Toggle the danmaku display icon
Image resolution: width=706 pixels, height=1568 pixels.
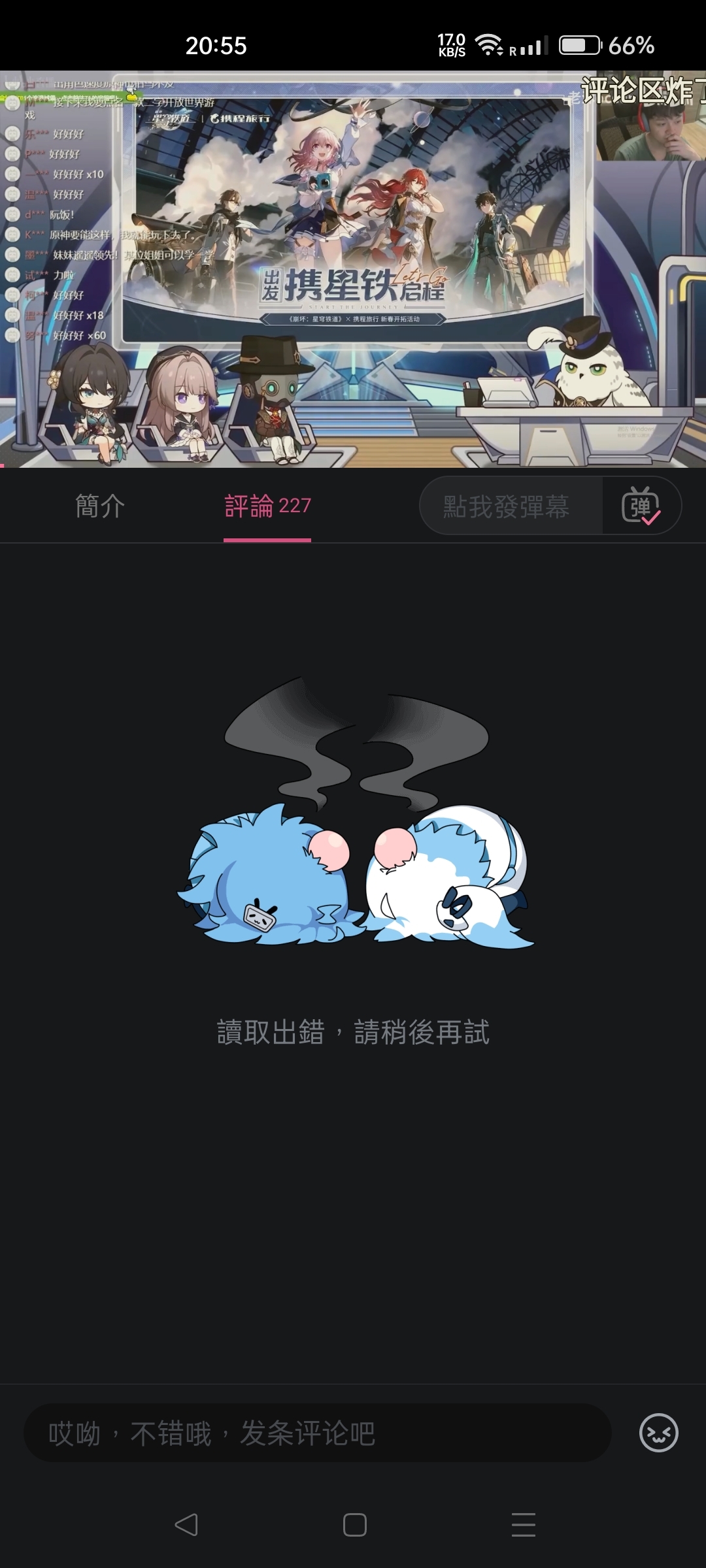coord(641,506)
